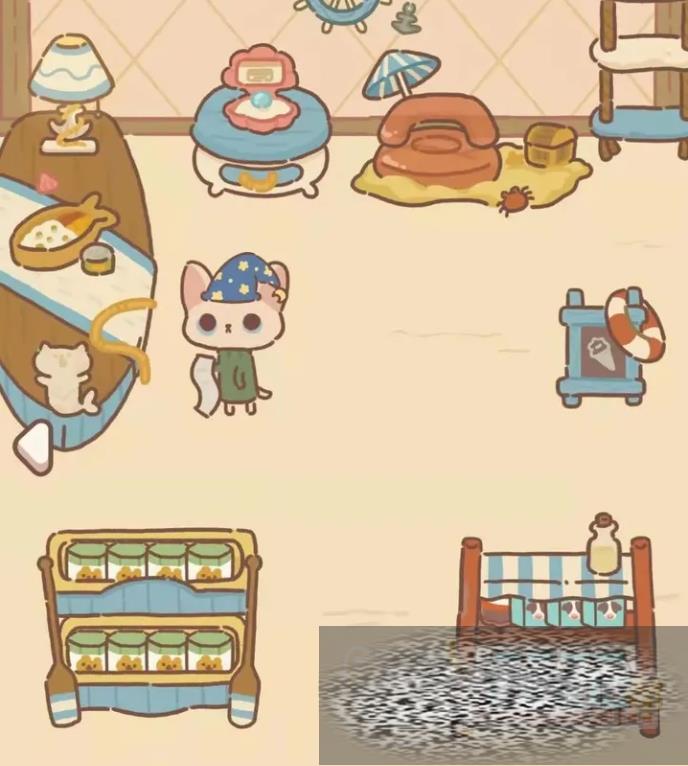The image size is (688, 766).
Task: Tap the white left arrow button
Action: pyautogui.click(x=33, y=446)
